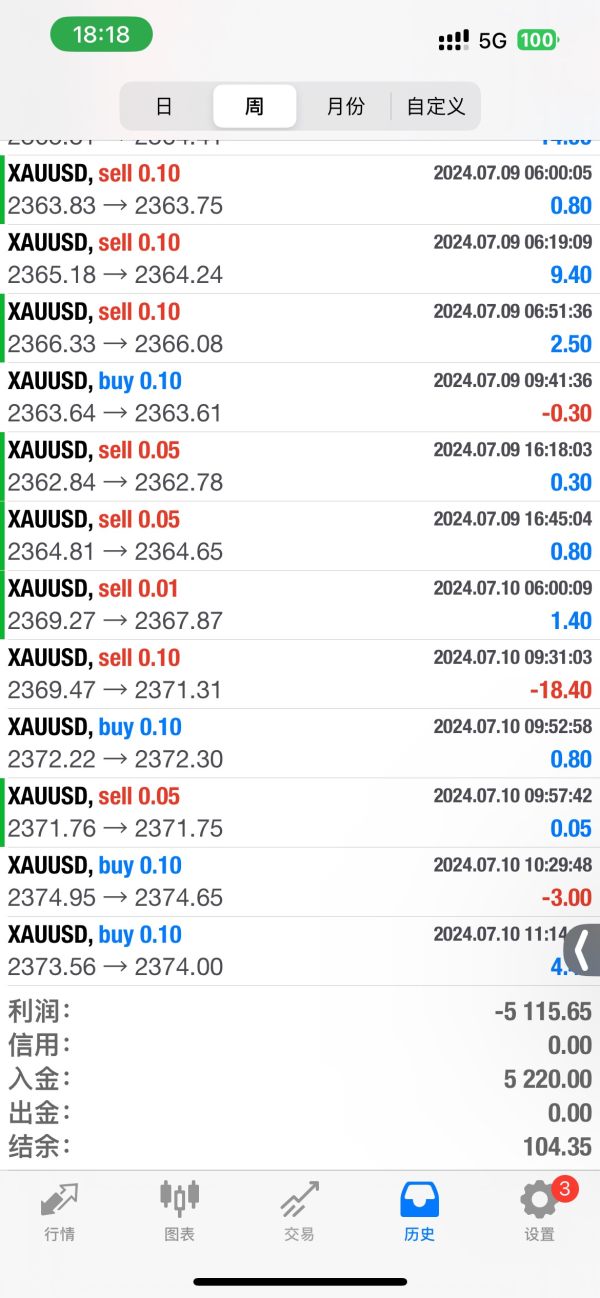
Task: Open the buy trade closed at 2024.07.10 10:29:48
Action: (x=300, y=882)
